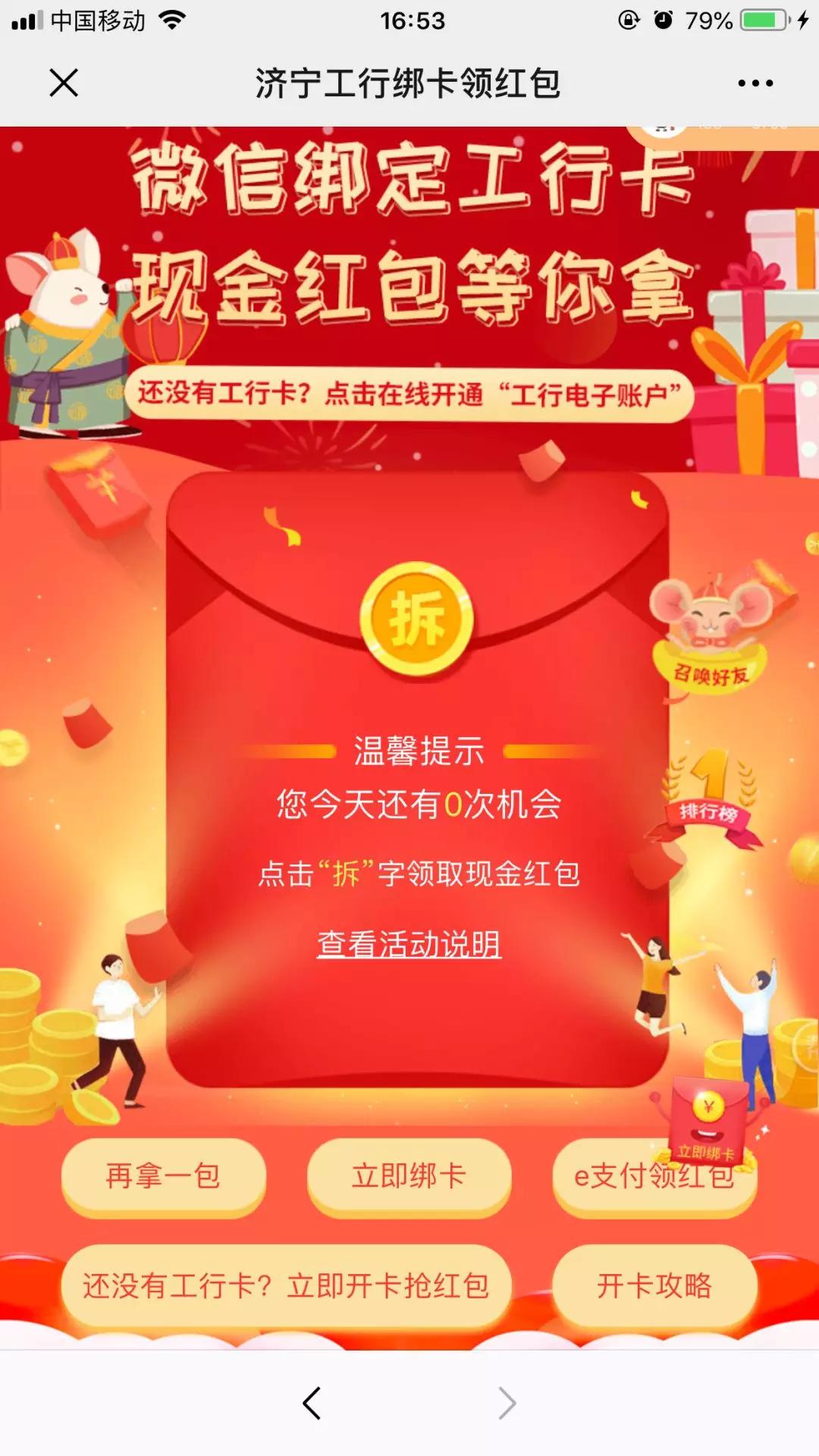Tap 还没有工行卡？立即开卡抢红包

click(x=286, y=1285)
